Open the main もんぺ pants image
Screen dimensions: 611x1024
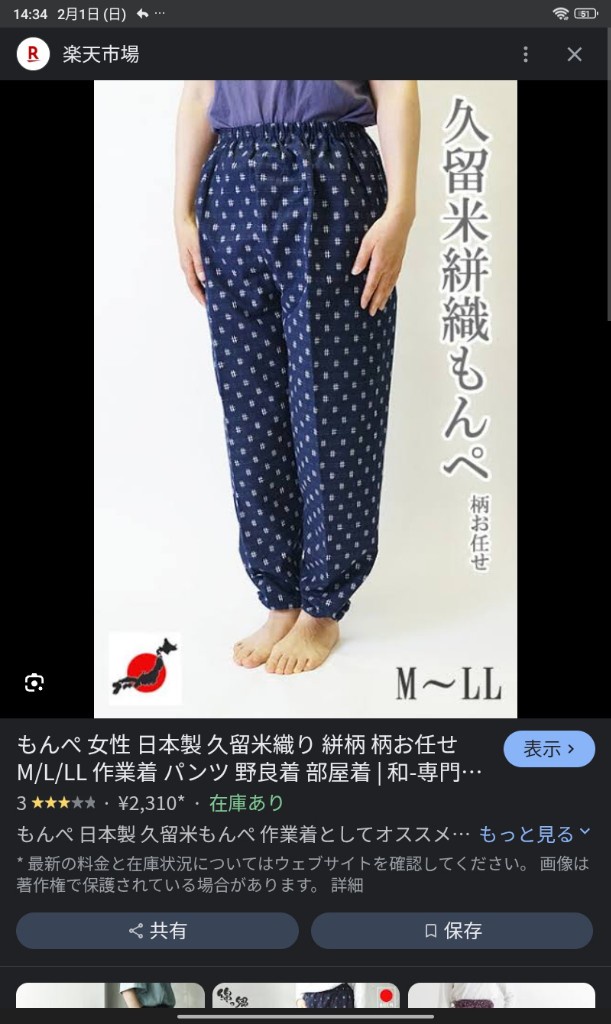[x=305, y=398]
